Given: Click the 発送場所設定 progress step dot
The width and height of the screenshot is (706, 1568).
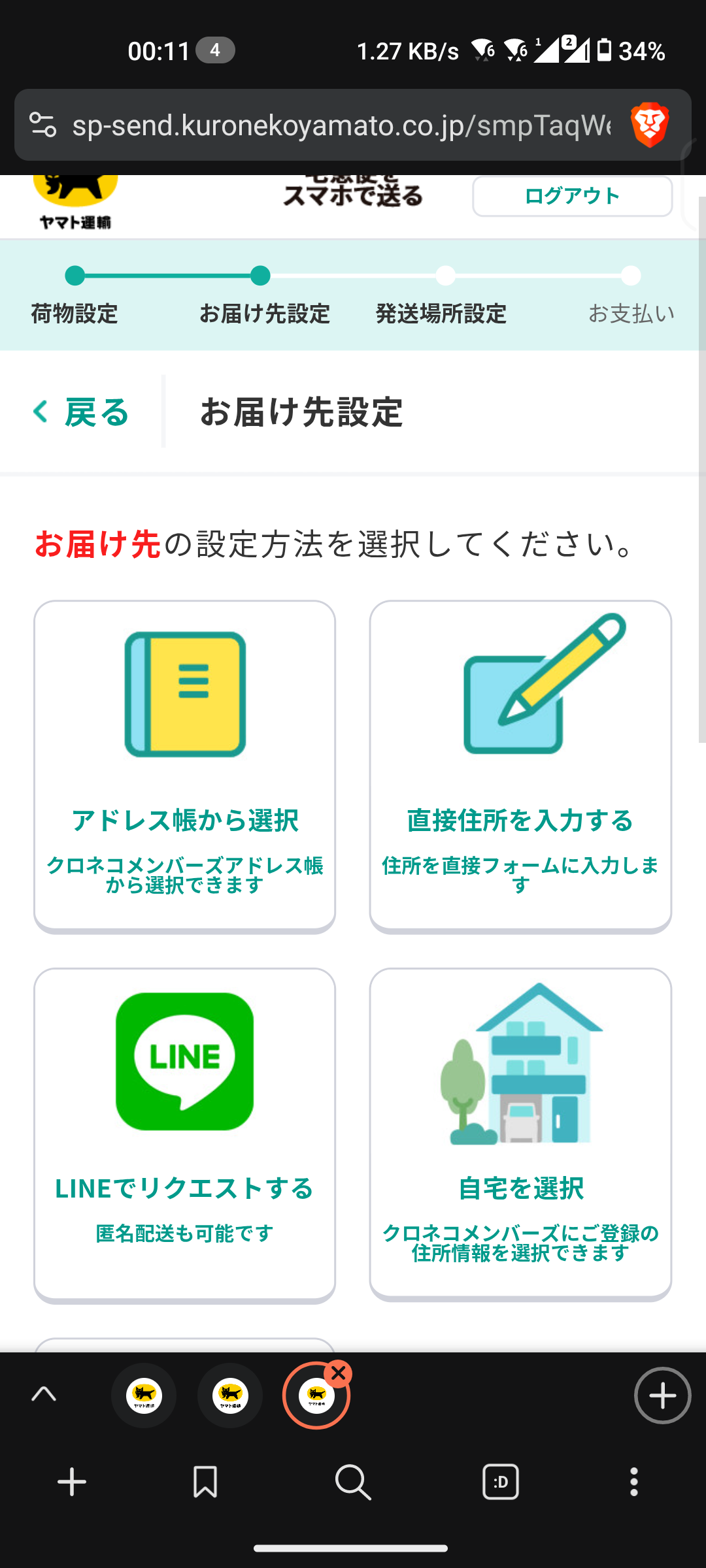Looking at the screenshot, I should click(446, 277).
